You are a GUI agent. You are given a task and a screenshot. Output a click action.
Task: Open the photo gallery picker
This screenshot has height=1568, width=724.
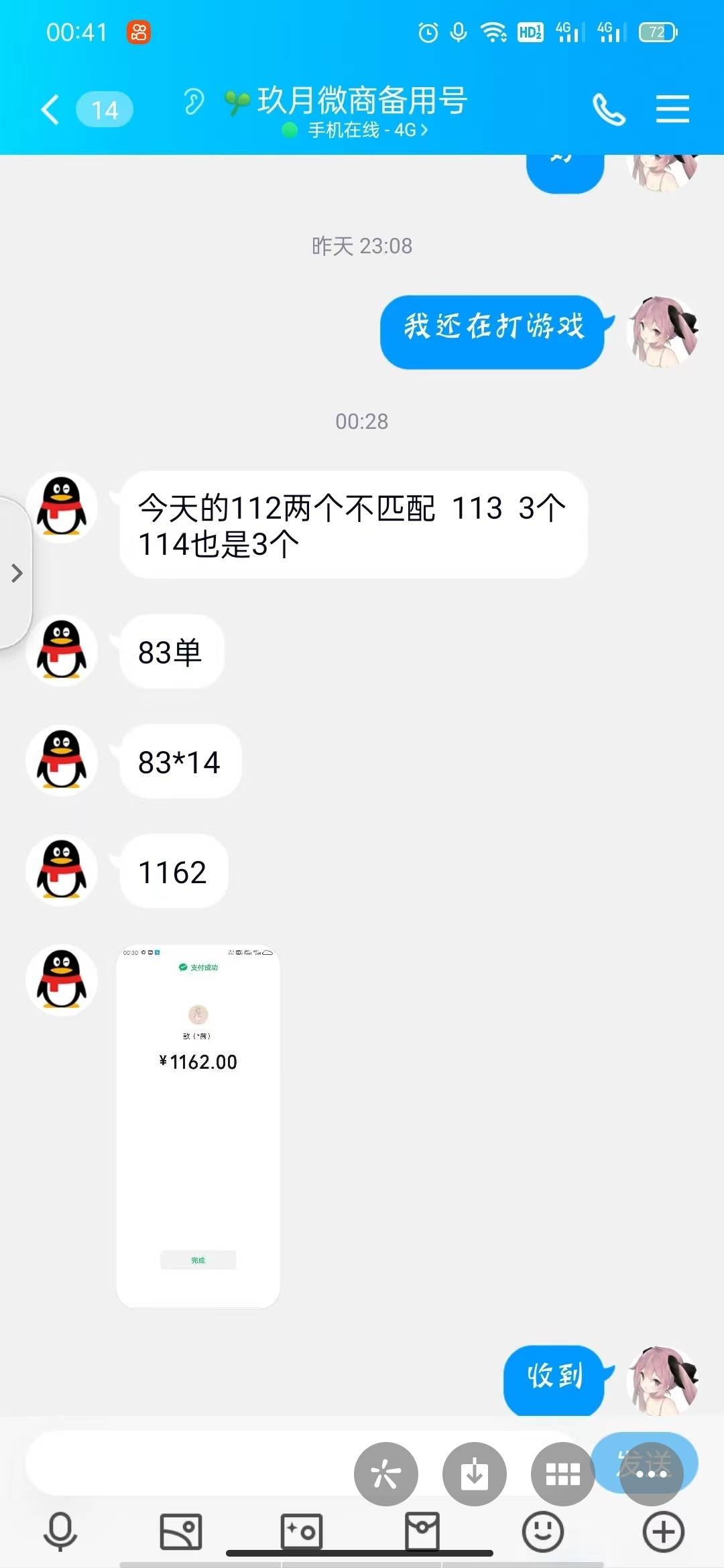click(x=180, y=1532)
